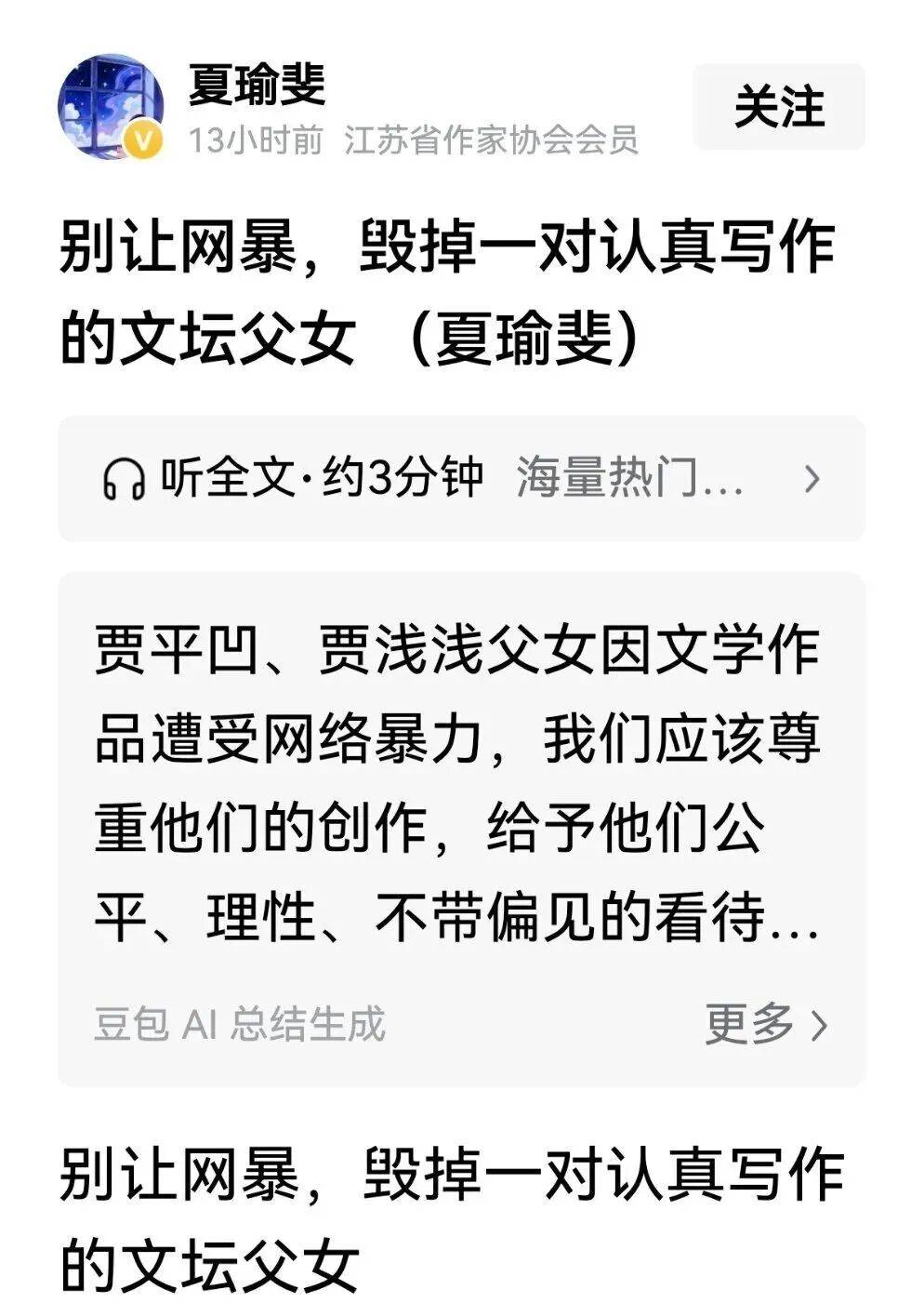Follow author 夏瑜斐 with 关注 button
The width and height of the screenshot is (924, 1316).
pyautogui.click(x=778, y=107)
